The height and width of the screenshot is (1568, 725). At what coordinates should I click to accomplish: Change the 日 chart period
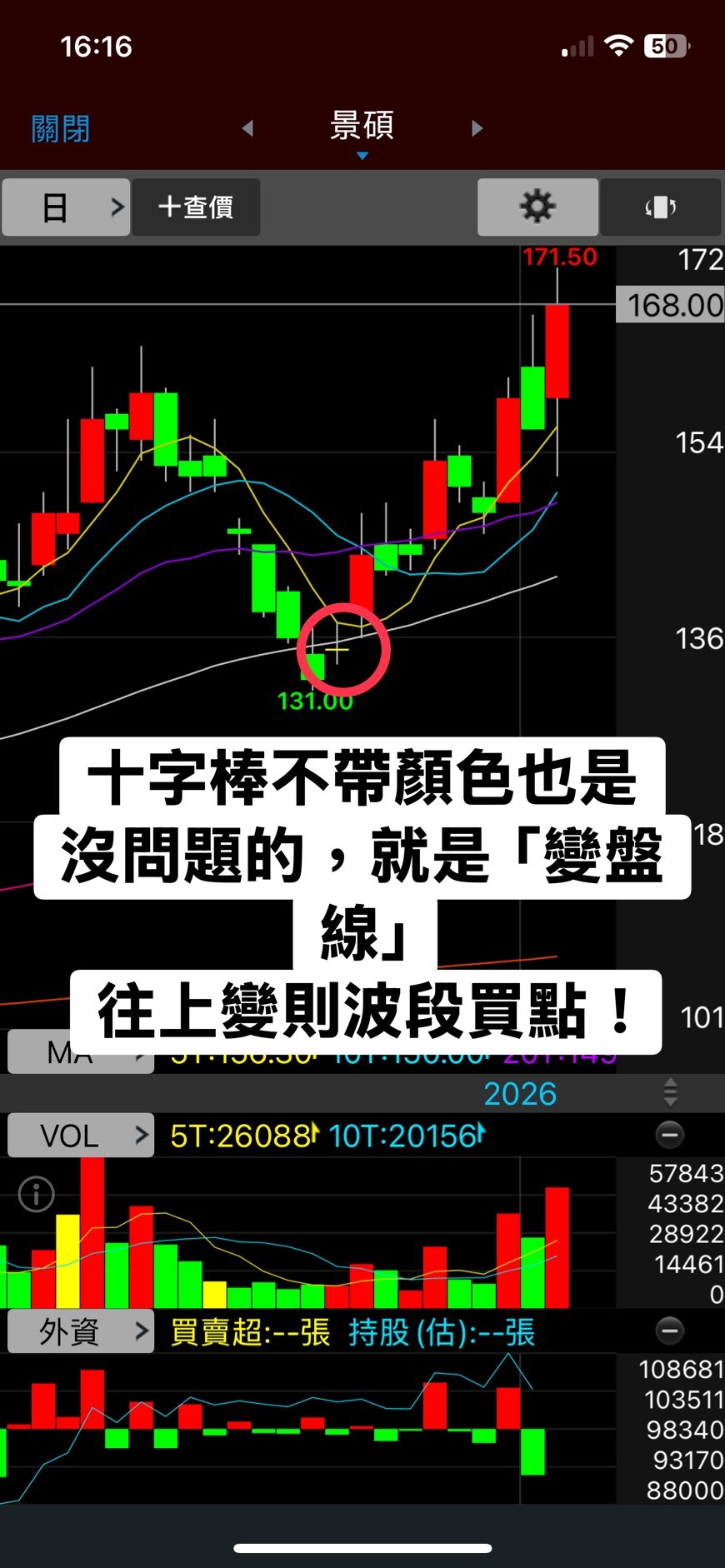point(67,207)
